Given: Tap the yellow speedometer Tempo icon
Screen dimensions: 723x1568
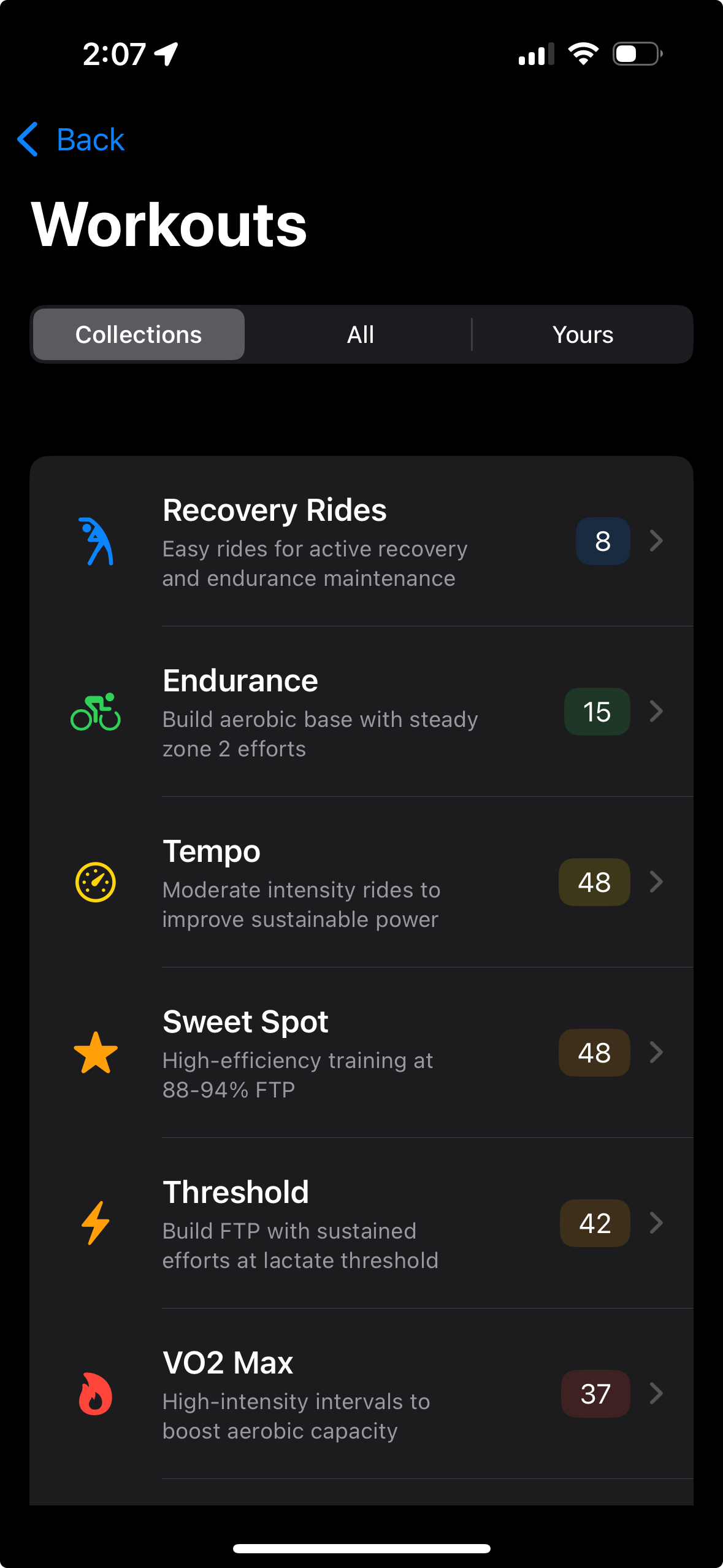Looking at the screenshot, I should pyautogui.click(x=96, y=882).
